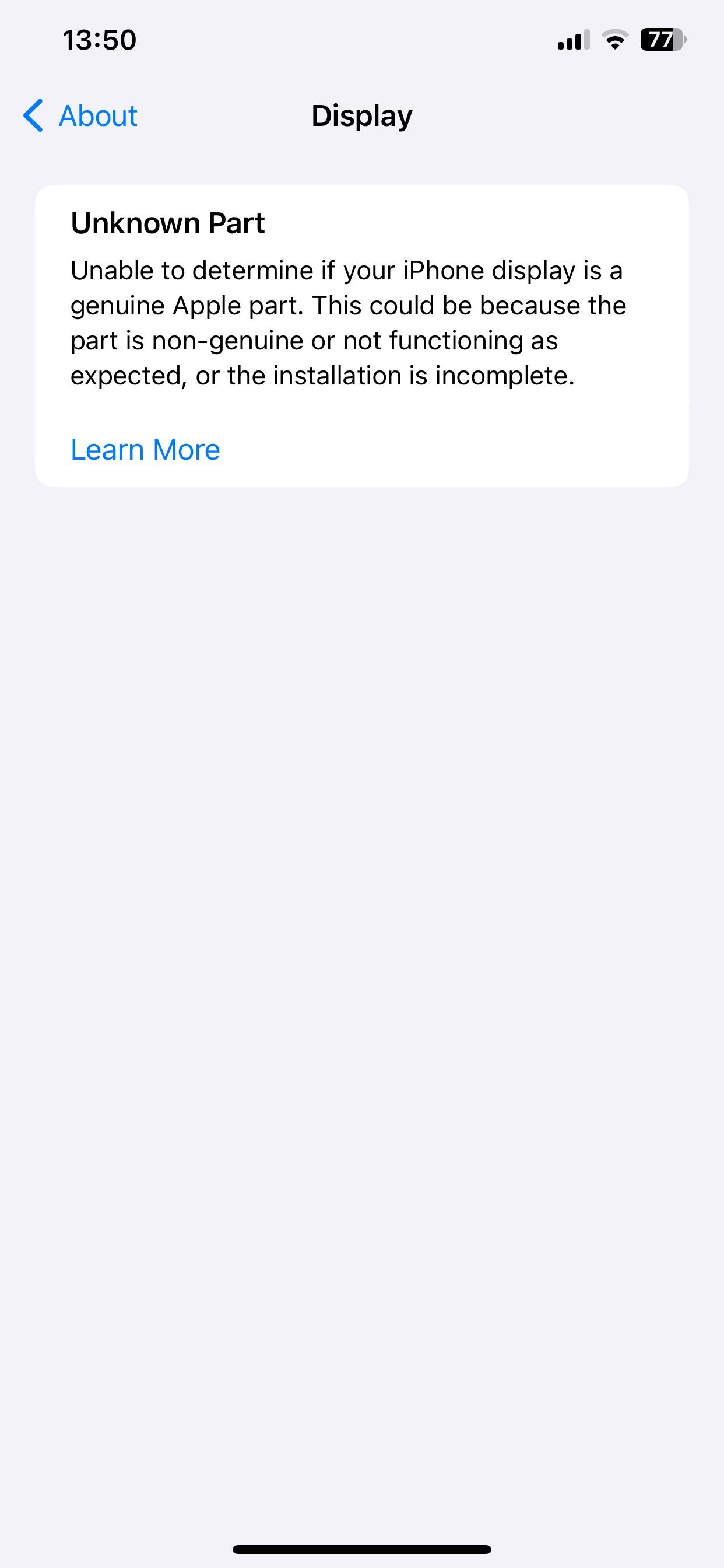The width and height of the screenshot is (724, 1568).
Task: Click the Unknown Part heading
Action: click(x=168, y=223)
